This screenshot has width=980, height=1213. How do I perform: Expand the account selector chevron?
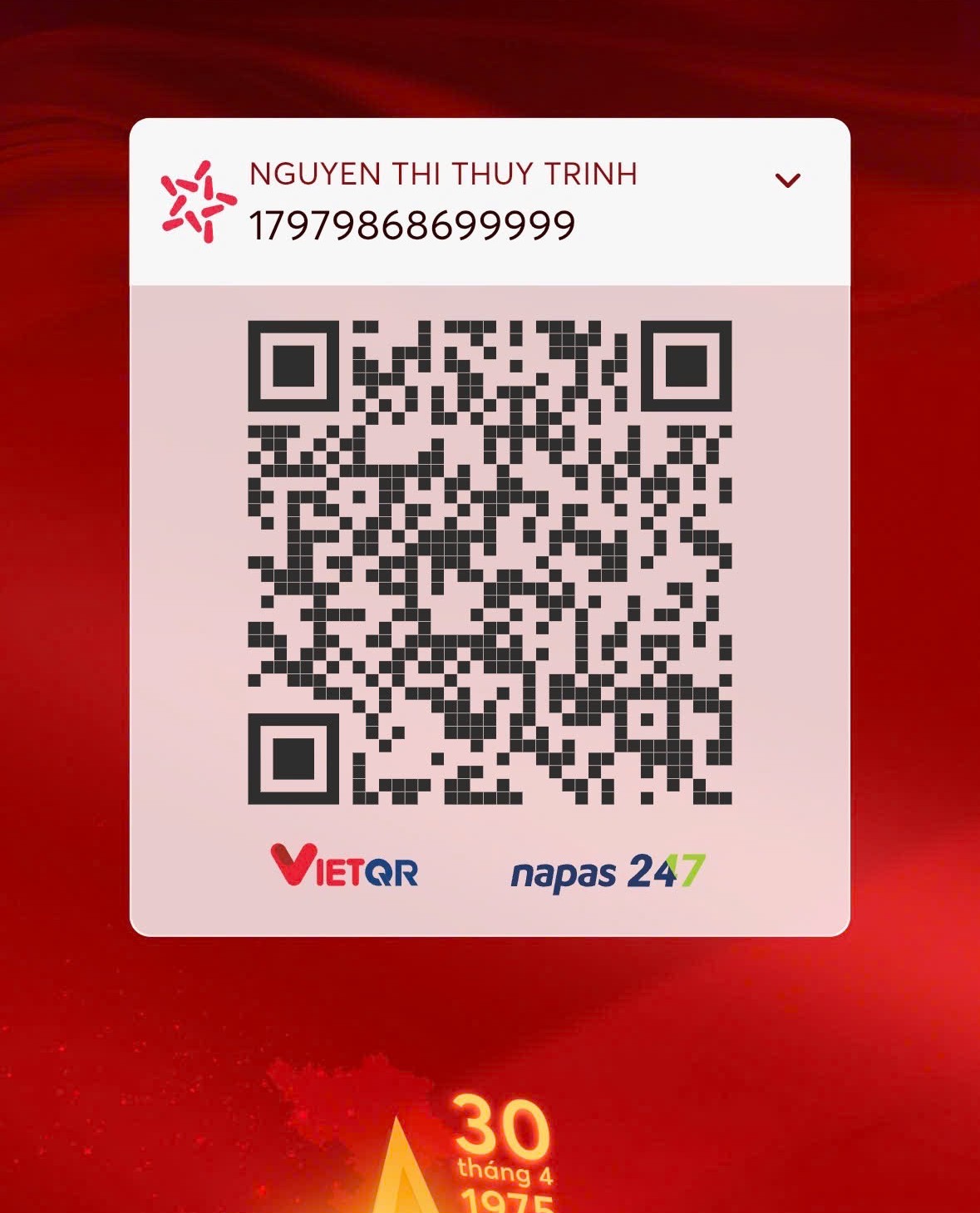pyautogui.click(x=787, y=180)
